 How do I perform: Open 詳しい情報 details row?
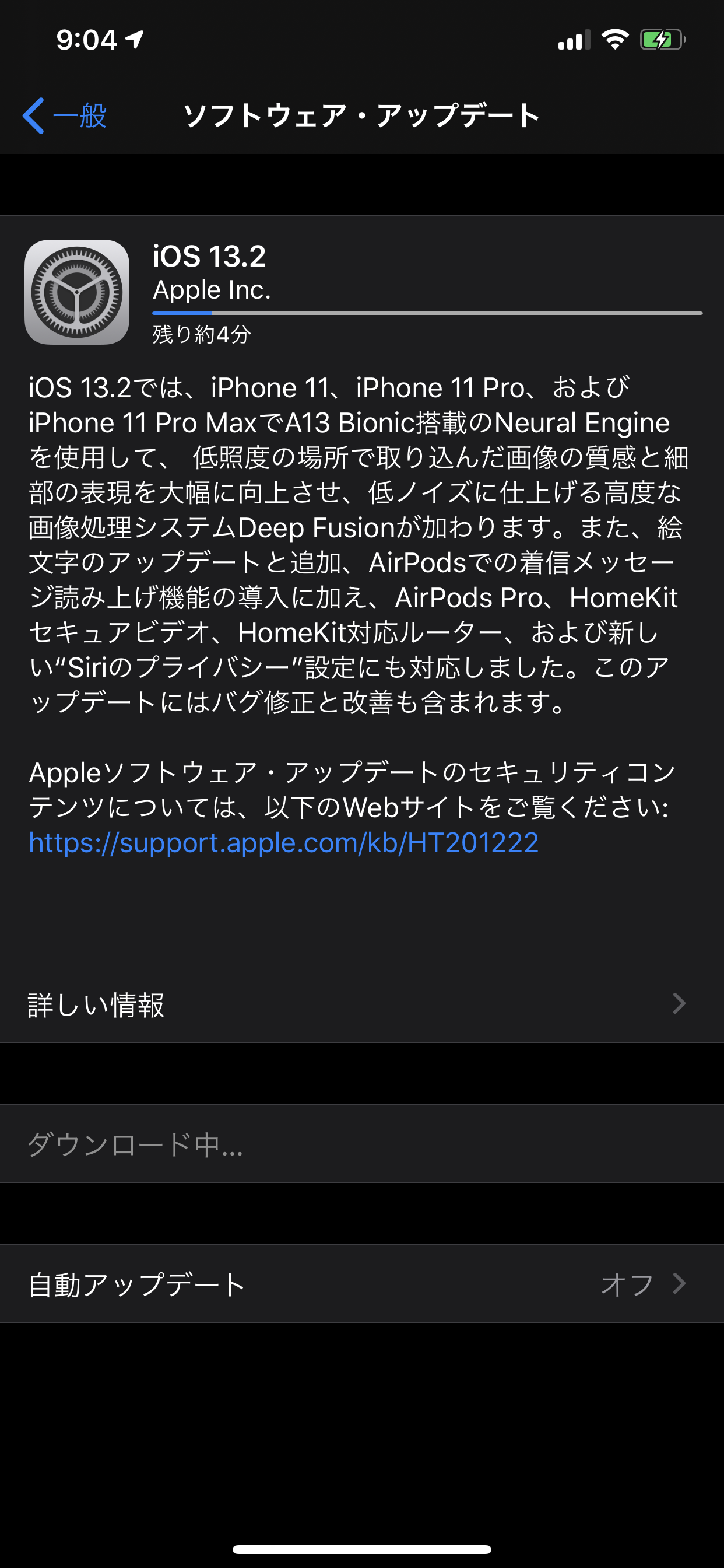pos(361,1004)
